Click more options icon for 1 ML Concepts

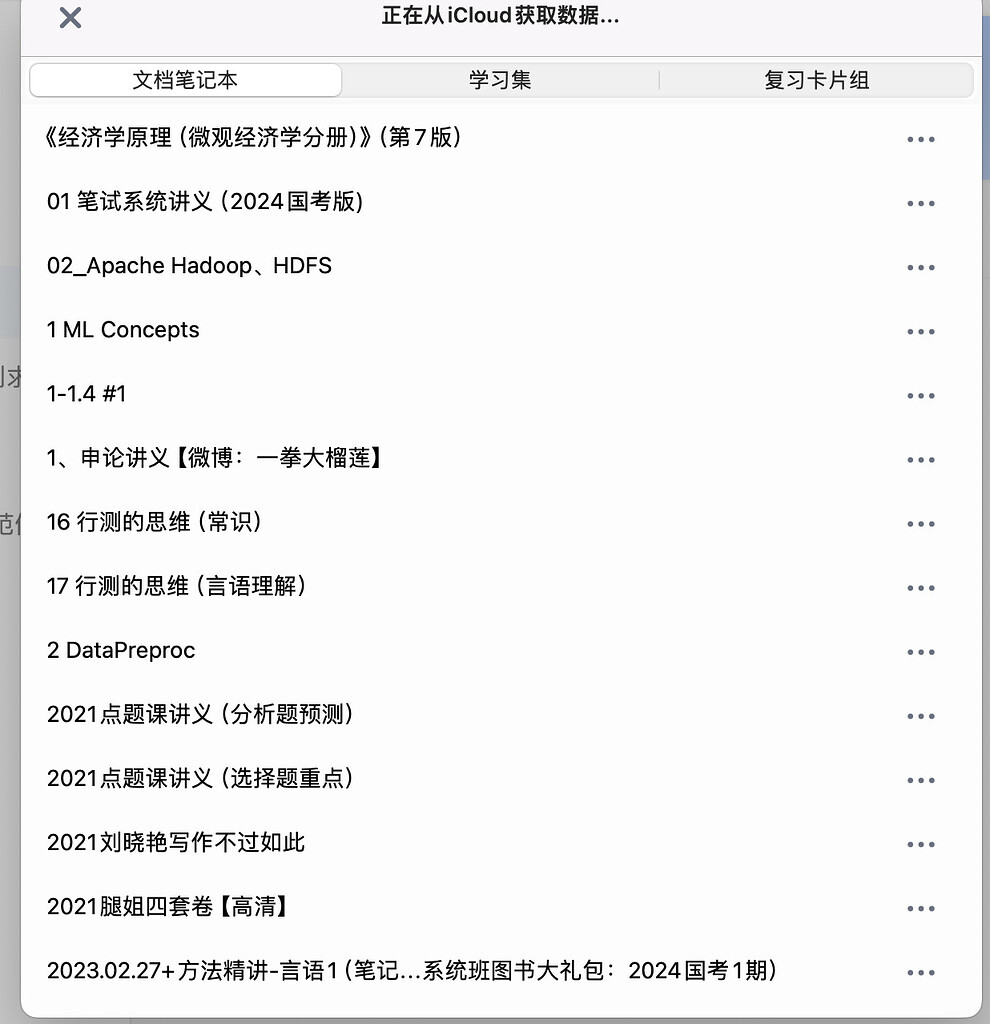click(920, 331)
